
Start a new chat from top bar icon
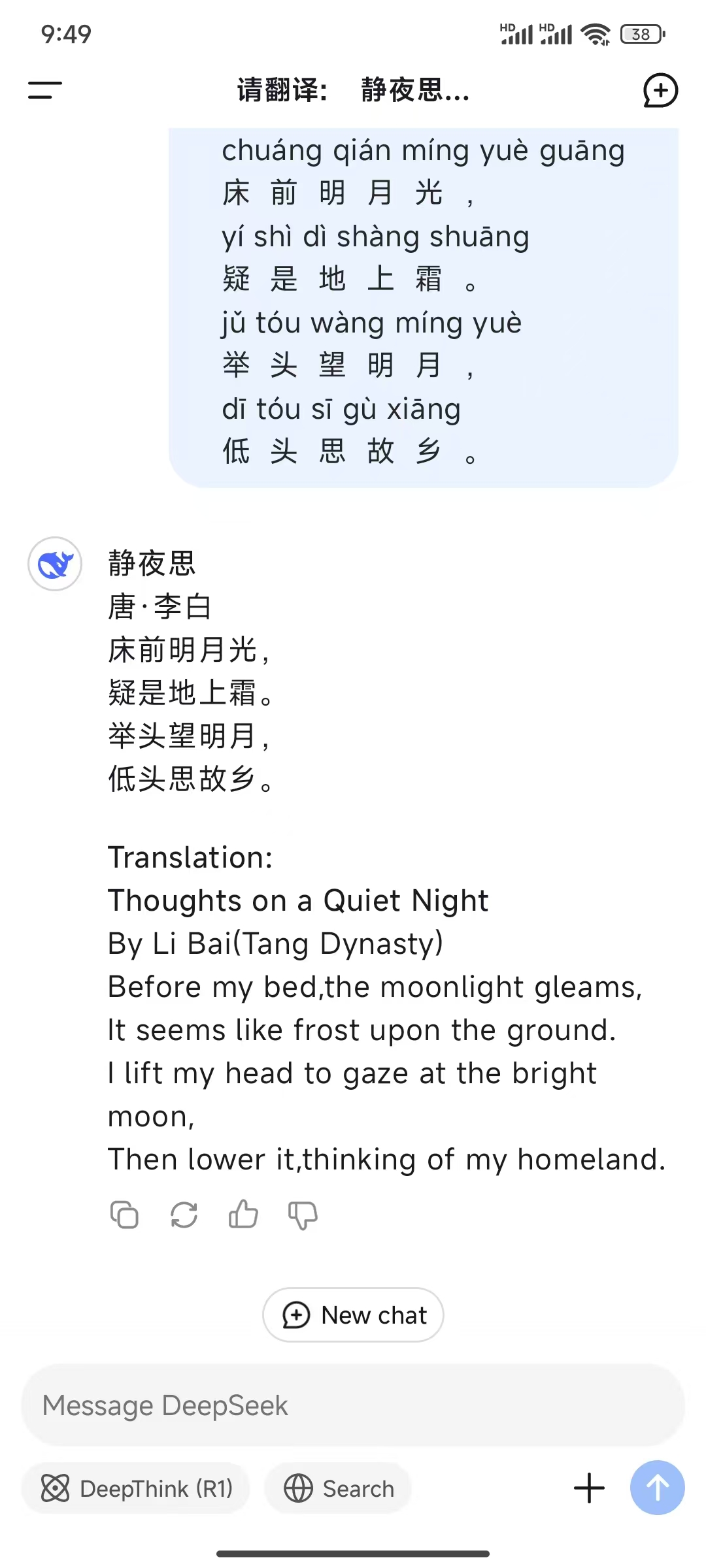pyautogui.click(x=660, y=90)
